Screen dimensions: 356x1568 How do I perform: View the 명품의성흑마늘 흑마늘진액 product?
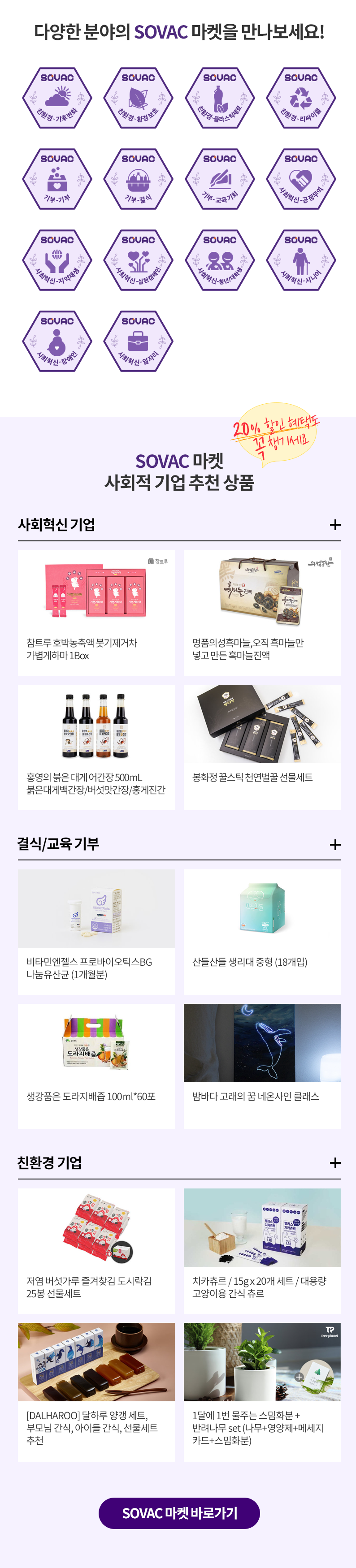[262, 612]
